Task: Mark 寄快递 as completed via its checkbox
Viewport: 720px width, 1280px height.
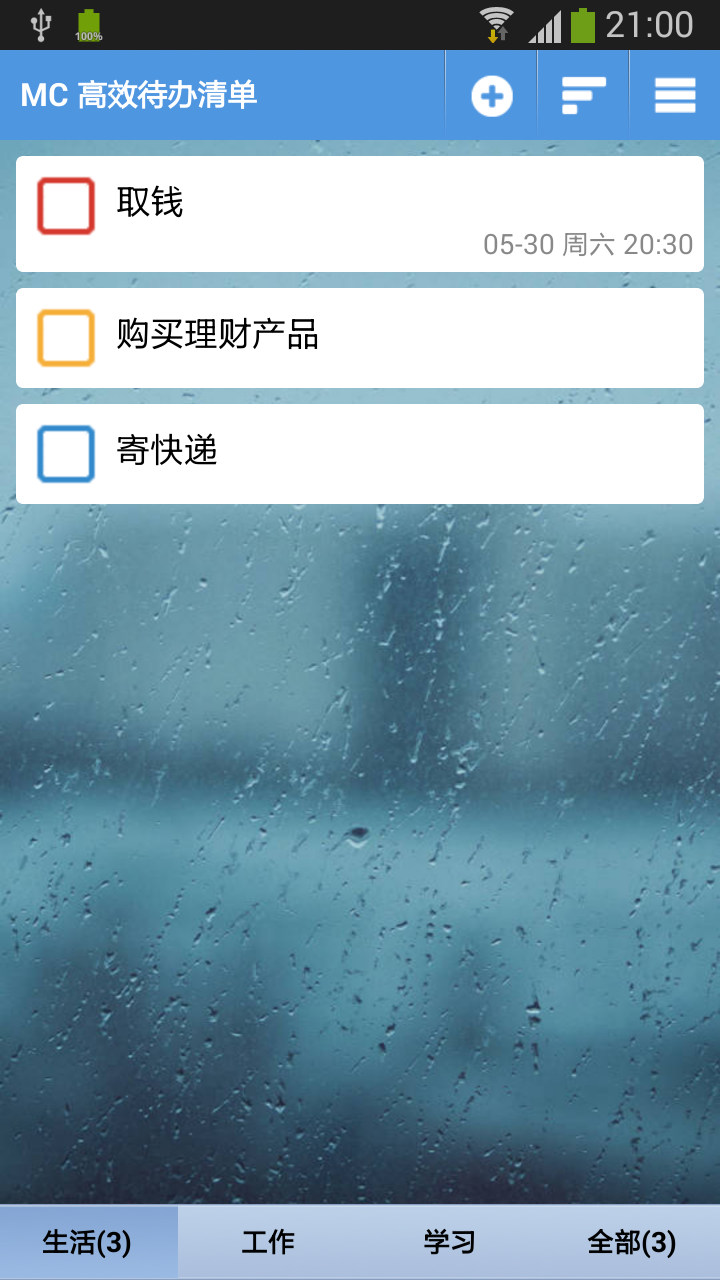Action: coord(64,453)
